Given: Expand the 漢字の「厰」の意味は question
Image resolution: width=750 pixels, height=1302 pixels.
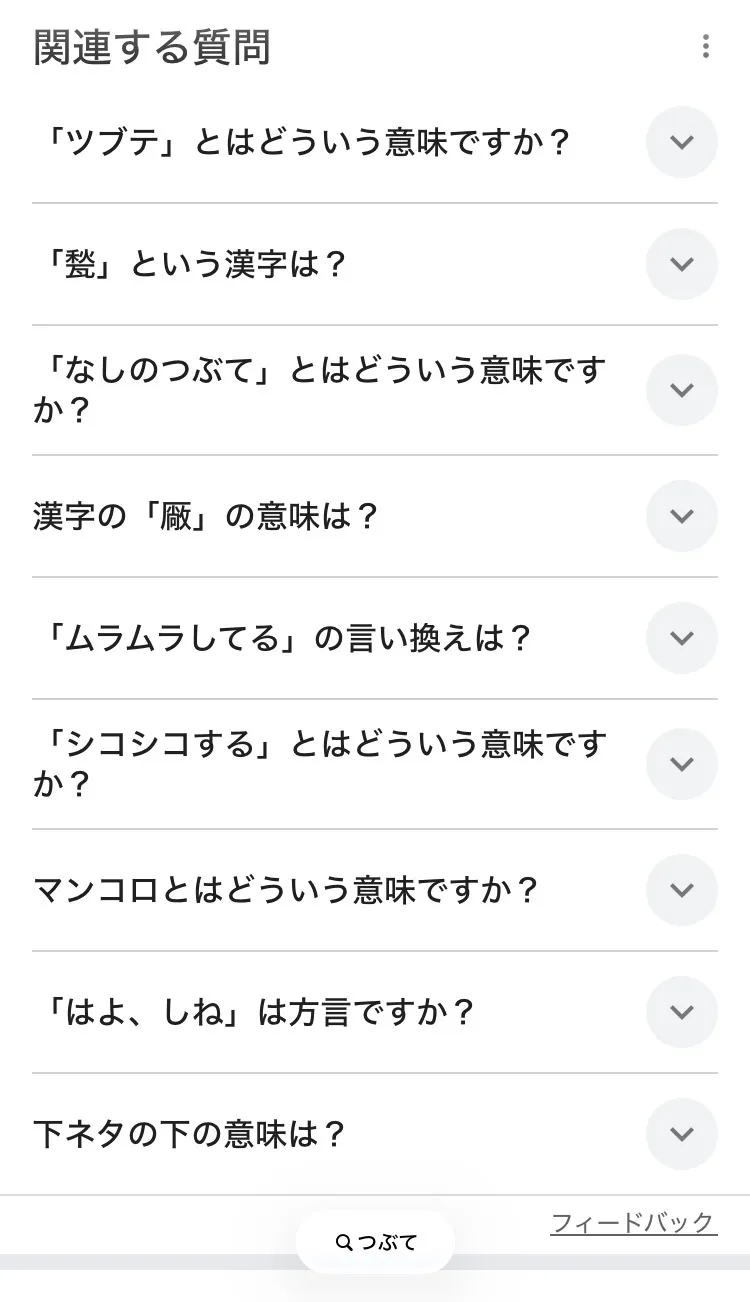Looking at the screenshot, I should (681, 516).
